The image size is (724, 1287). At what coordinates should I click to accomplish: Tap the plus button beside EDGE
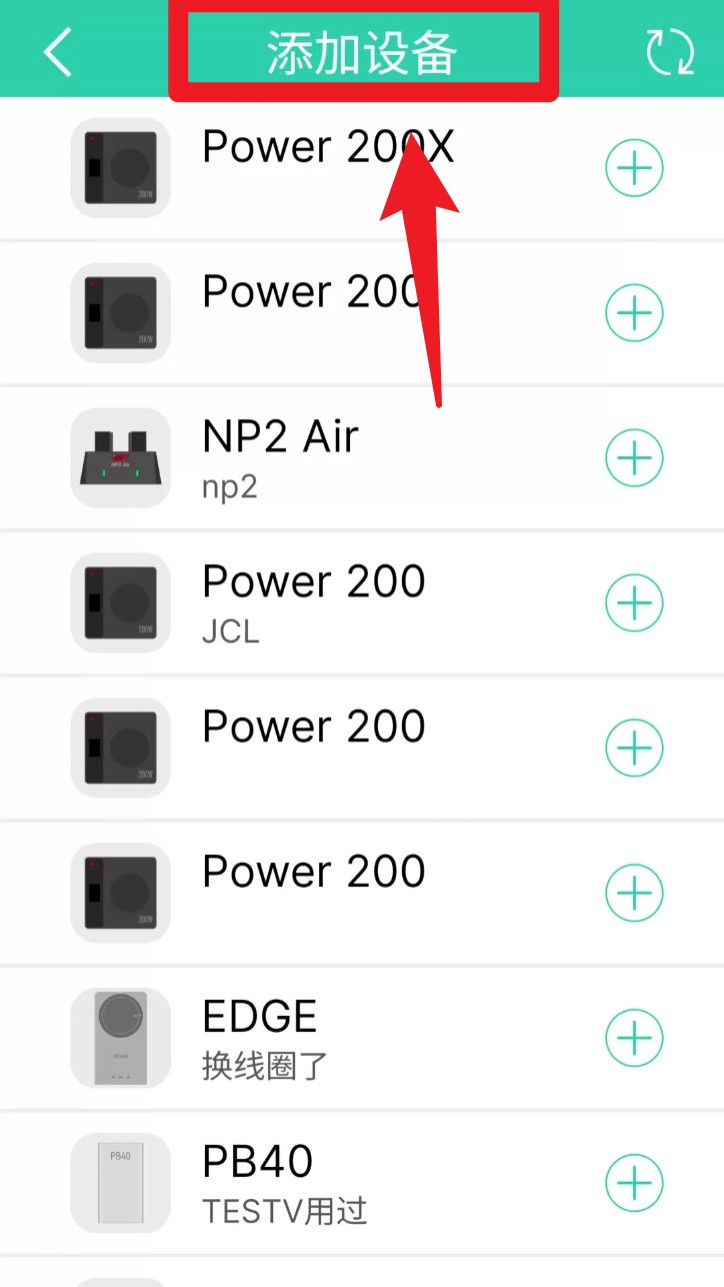[634, 1036]
